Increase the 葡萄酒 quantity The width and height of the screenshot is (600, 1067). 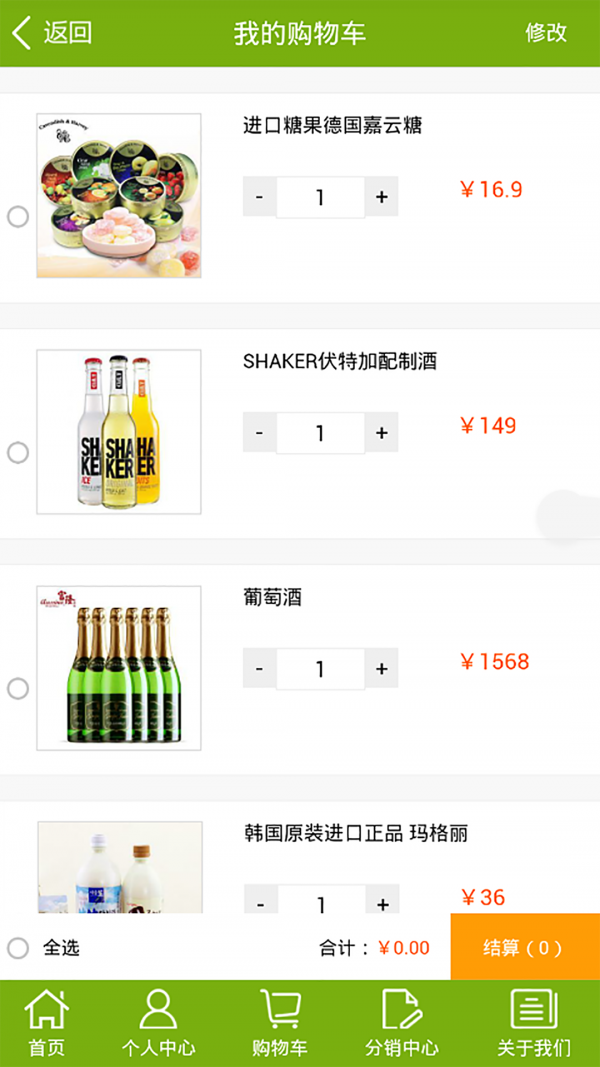pos(381,669)
